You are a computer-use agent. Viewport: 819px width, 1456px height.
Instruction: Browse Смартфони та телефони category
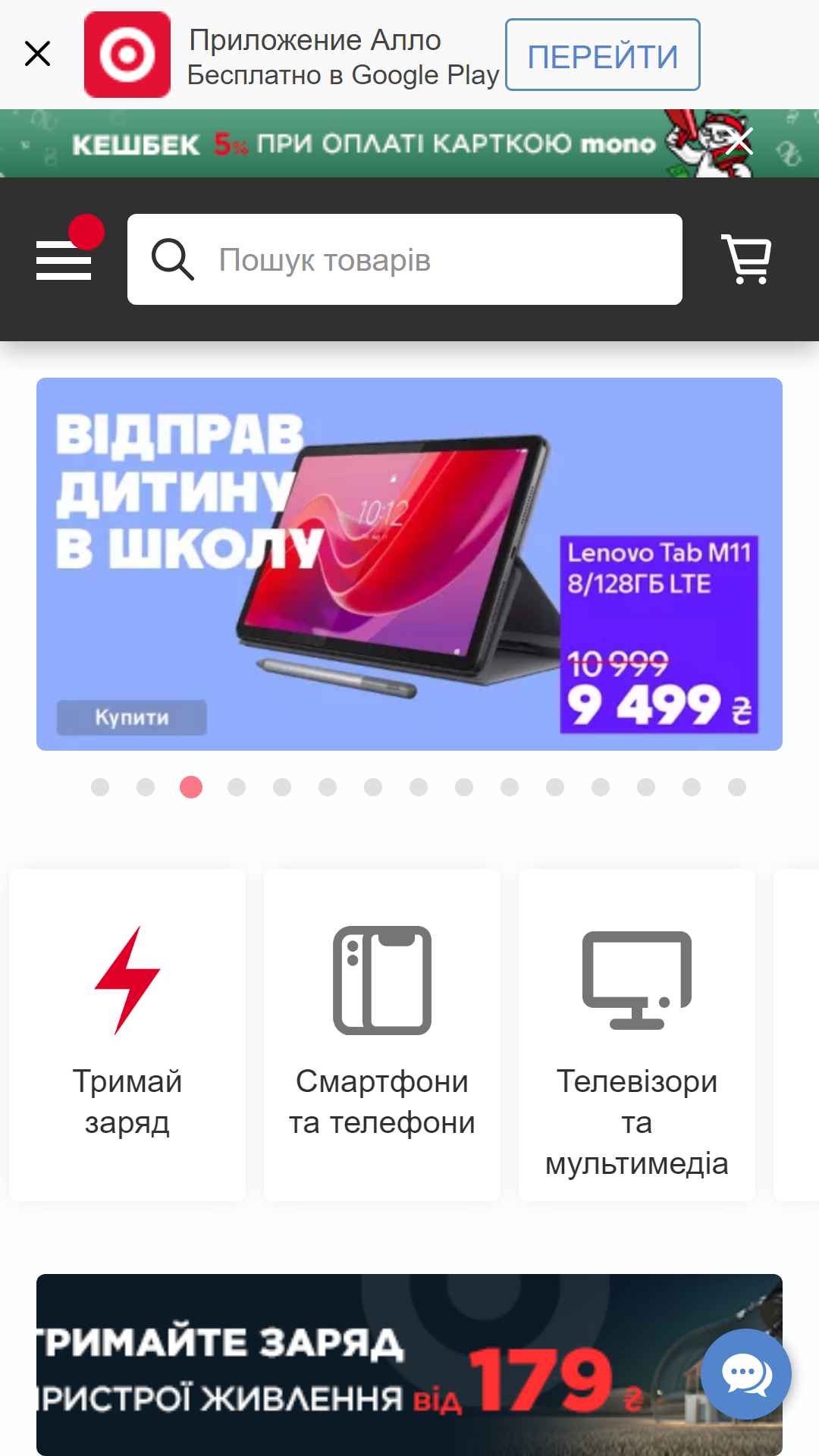point(382,1035)
